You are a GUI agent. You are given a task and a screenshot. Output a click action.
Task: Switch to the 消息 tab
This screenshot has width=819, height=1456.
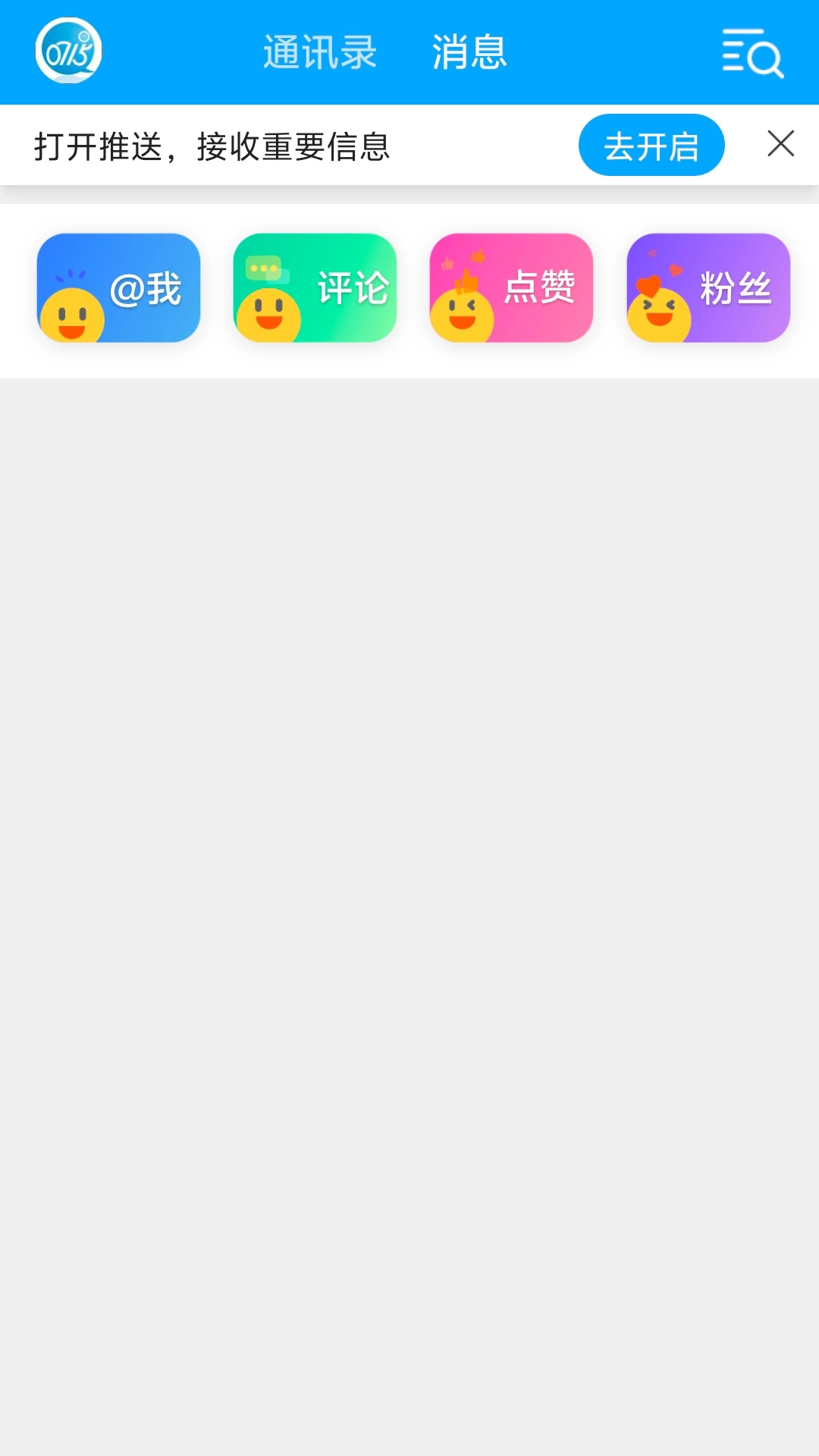click(x=469, y=52)
